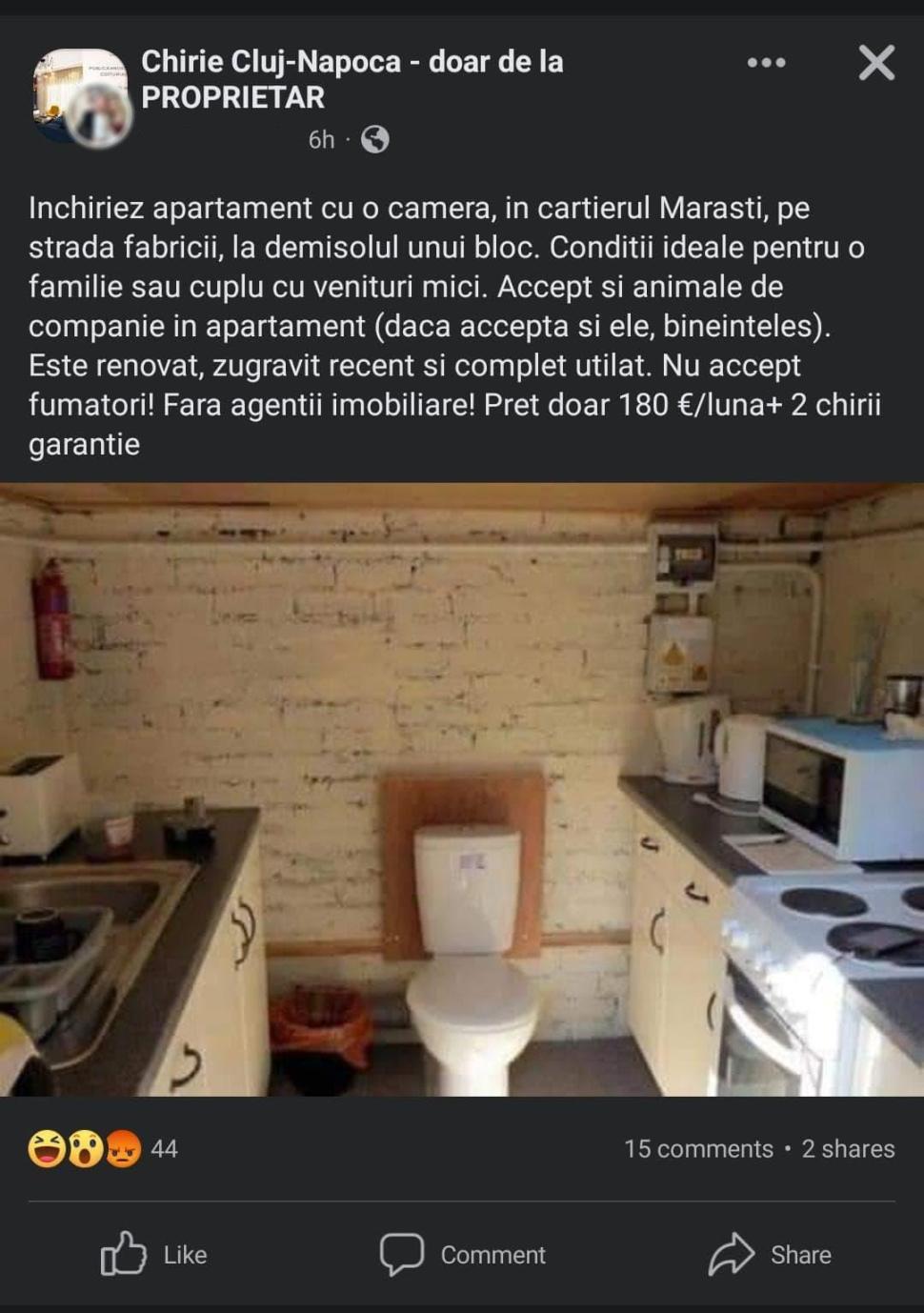Viewport: 924px width, 1313px height.
Task: Open the post's three-dot options menu
Action: (x=766, y=63)
